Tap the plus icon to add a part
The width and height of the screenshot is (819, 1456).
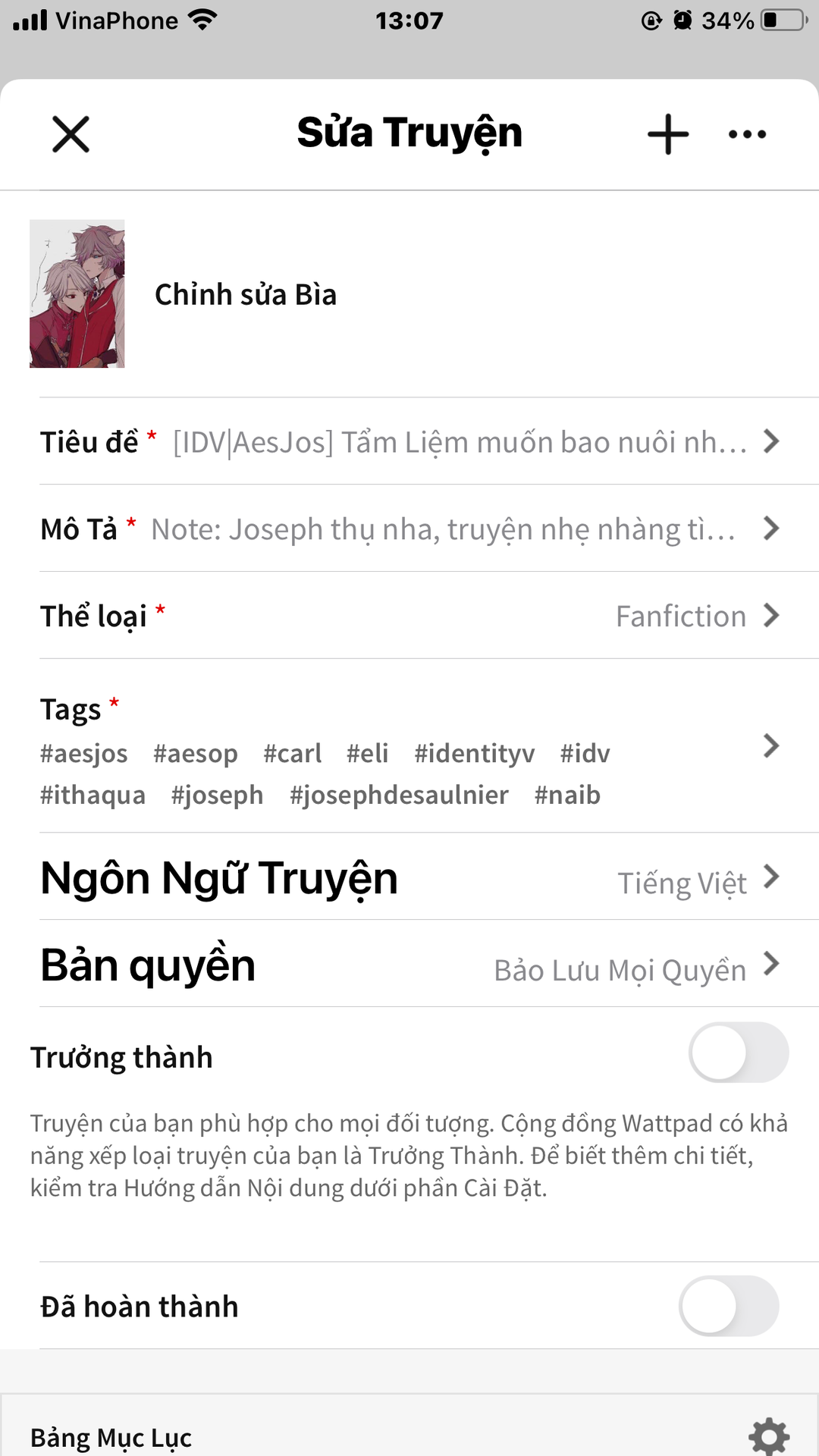click(667, 134)
